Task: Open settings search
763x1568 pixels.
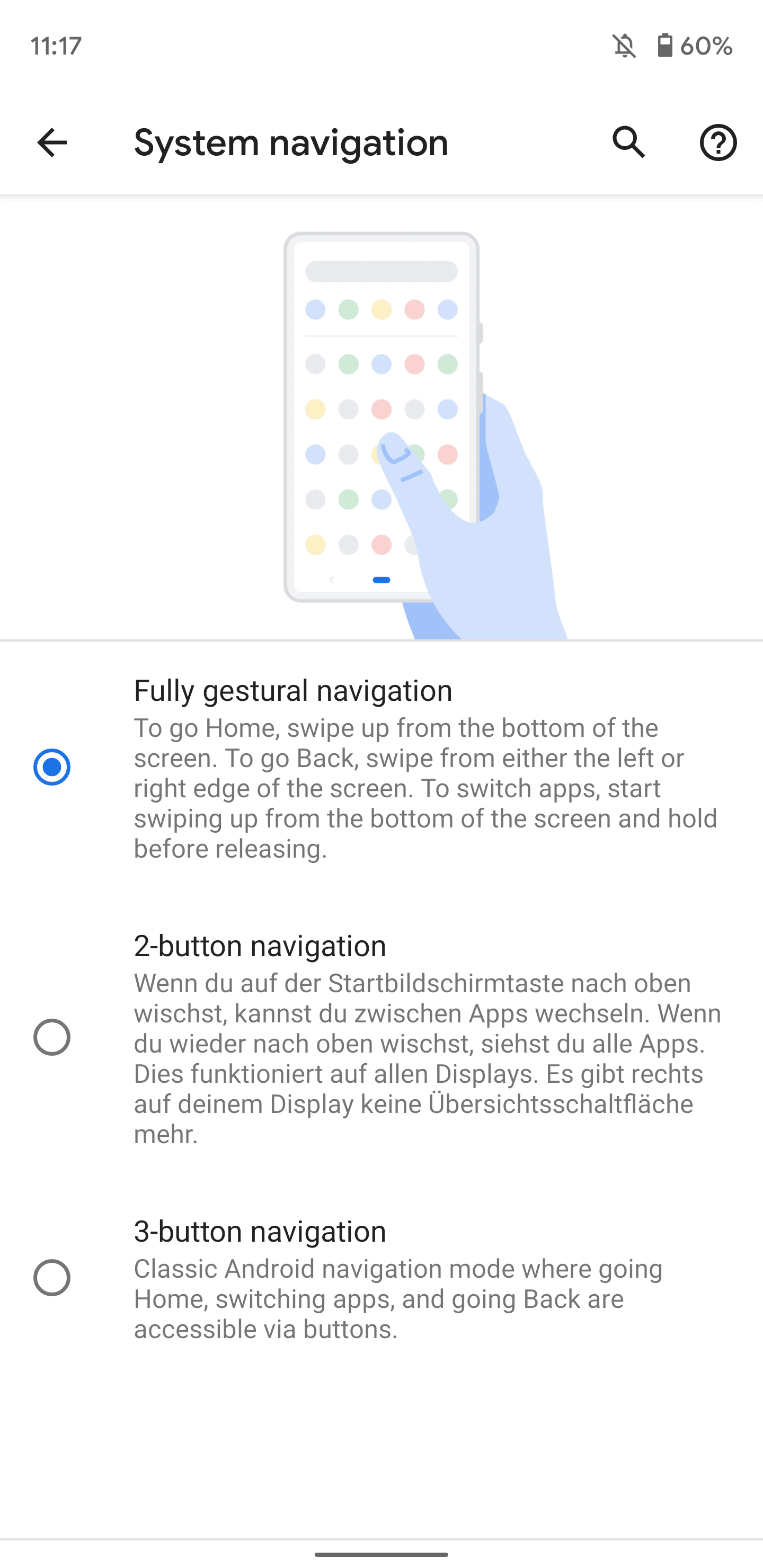Action: pyautogui.click(x=628, y=143)
